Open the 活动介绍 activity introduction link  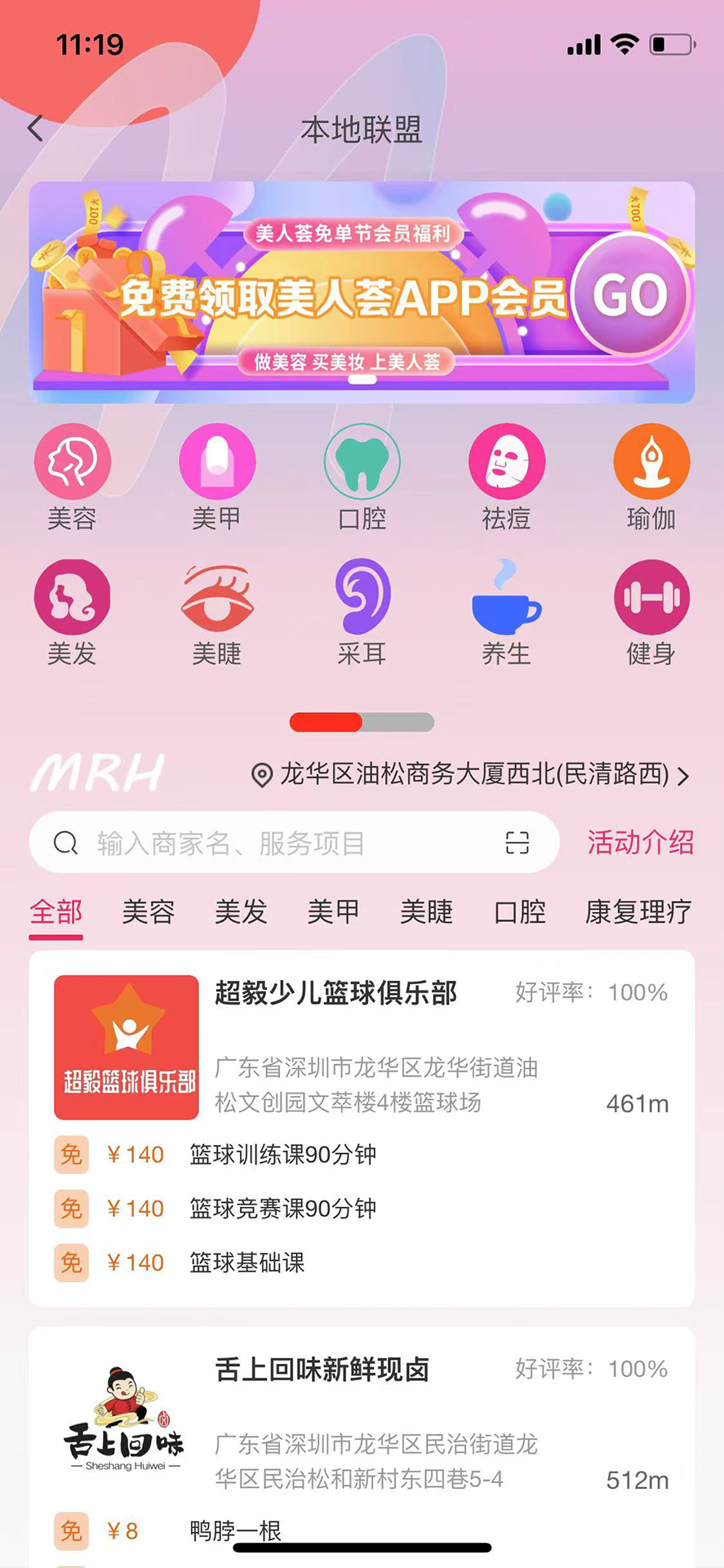pyautogui.click(x=640, y=844)
